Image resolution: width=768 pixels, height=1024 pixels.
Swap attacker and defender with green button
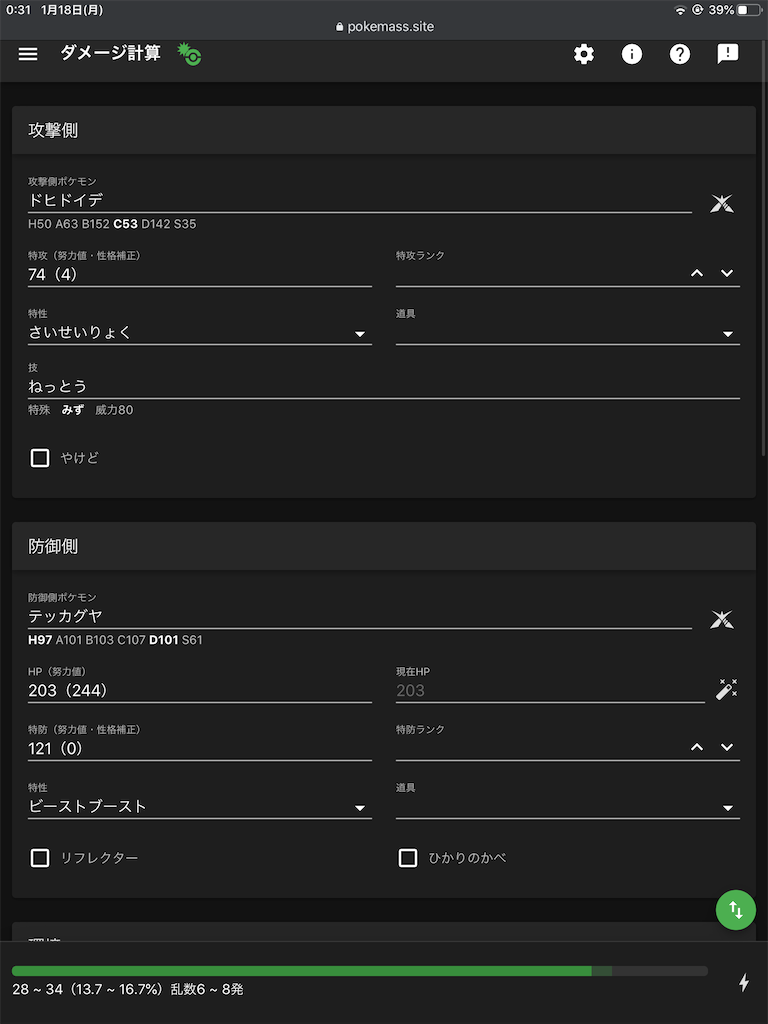coord(736,910)
